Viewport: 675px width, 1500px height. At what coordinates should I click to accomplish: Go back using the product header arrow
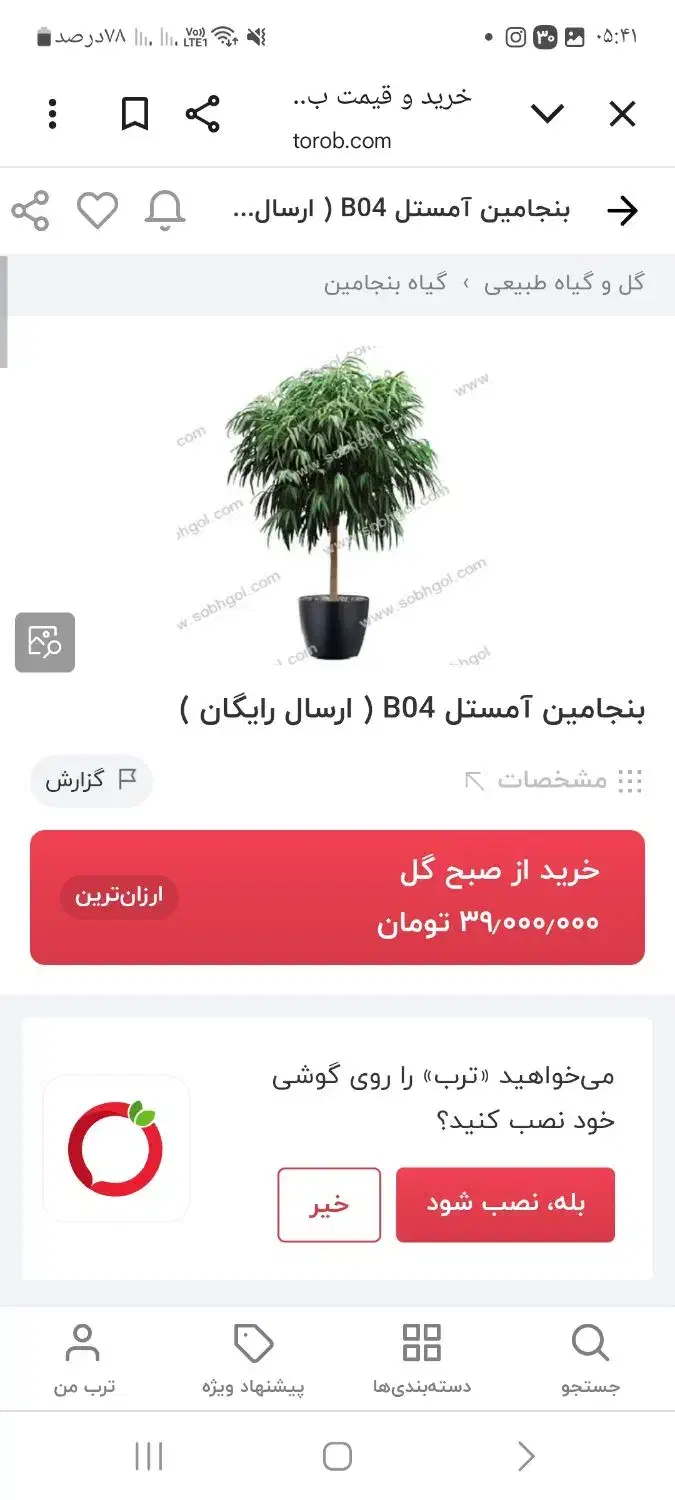(x=622, y=210)
